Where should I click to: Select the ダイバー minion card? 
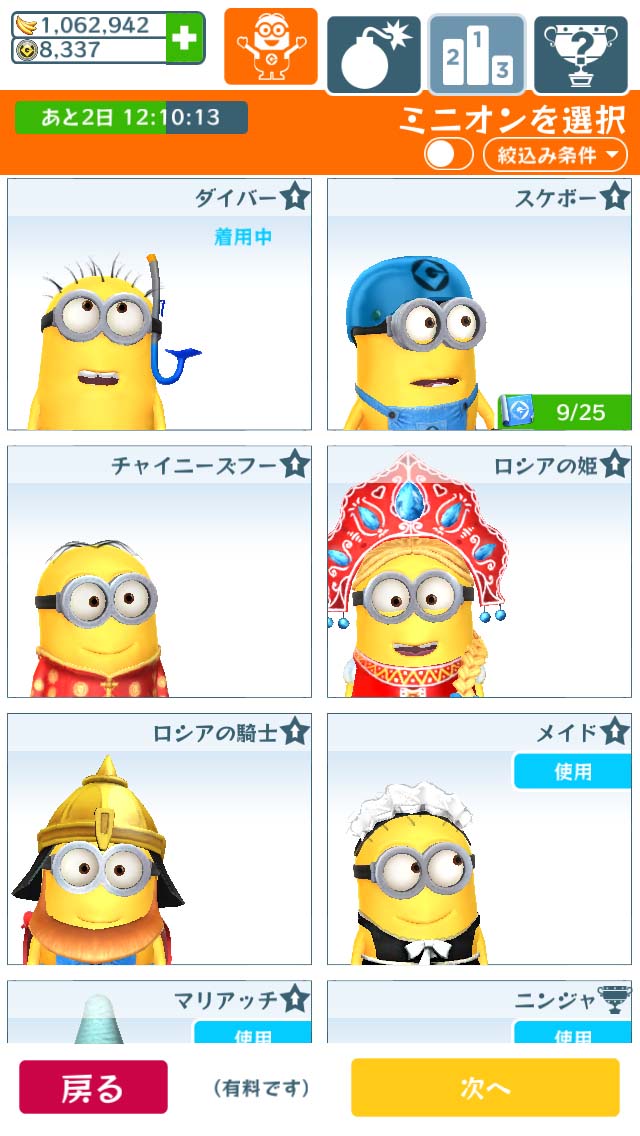(x=159, y=305)
